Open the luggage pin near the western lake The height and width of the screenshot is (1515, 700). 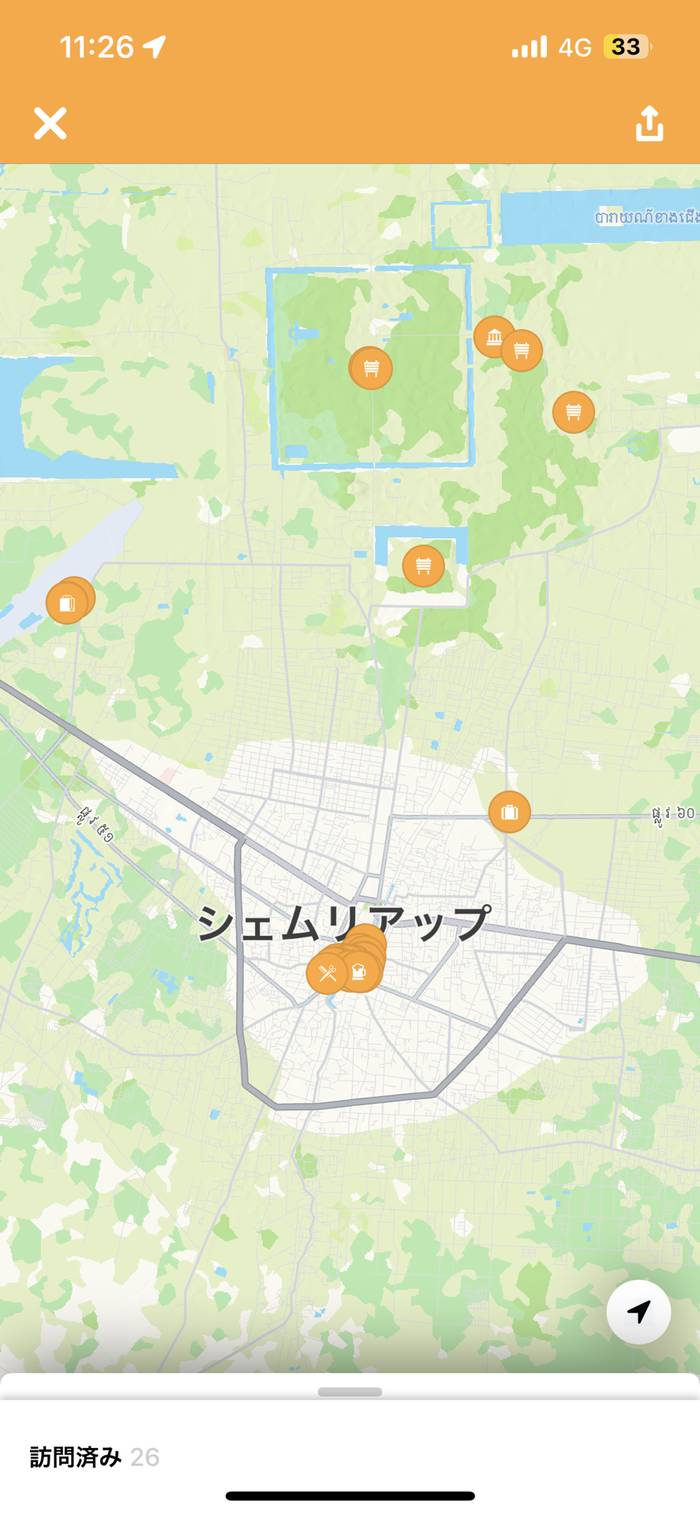pyautogui.click(x=66, y=604)
